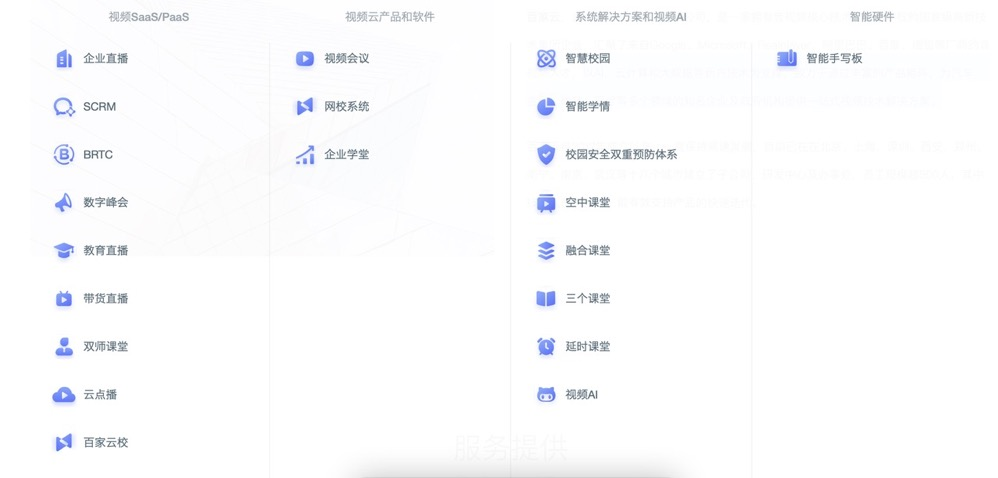Open 校园安全双重预防体系

tap(620, 155)
